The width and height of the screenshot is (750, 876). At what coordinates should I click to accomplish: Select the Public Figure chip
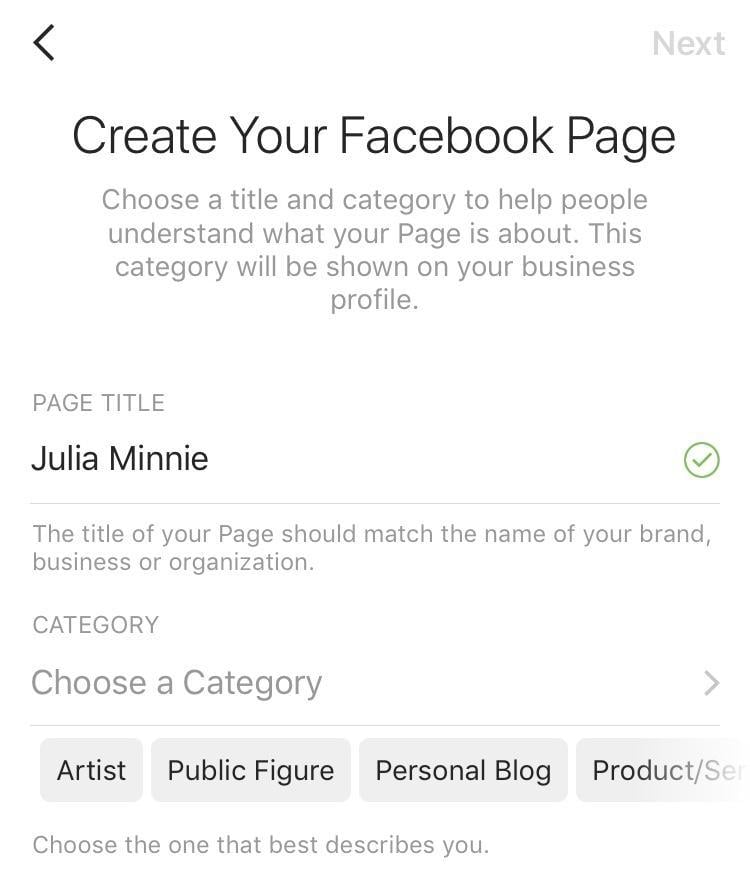tap(250, 770)
